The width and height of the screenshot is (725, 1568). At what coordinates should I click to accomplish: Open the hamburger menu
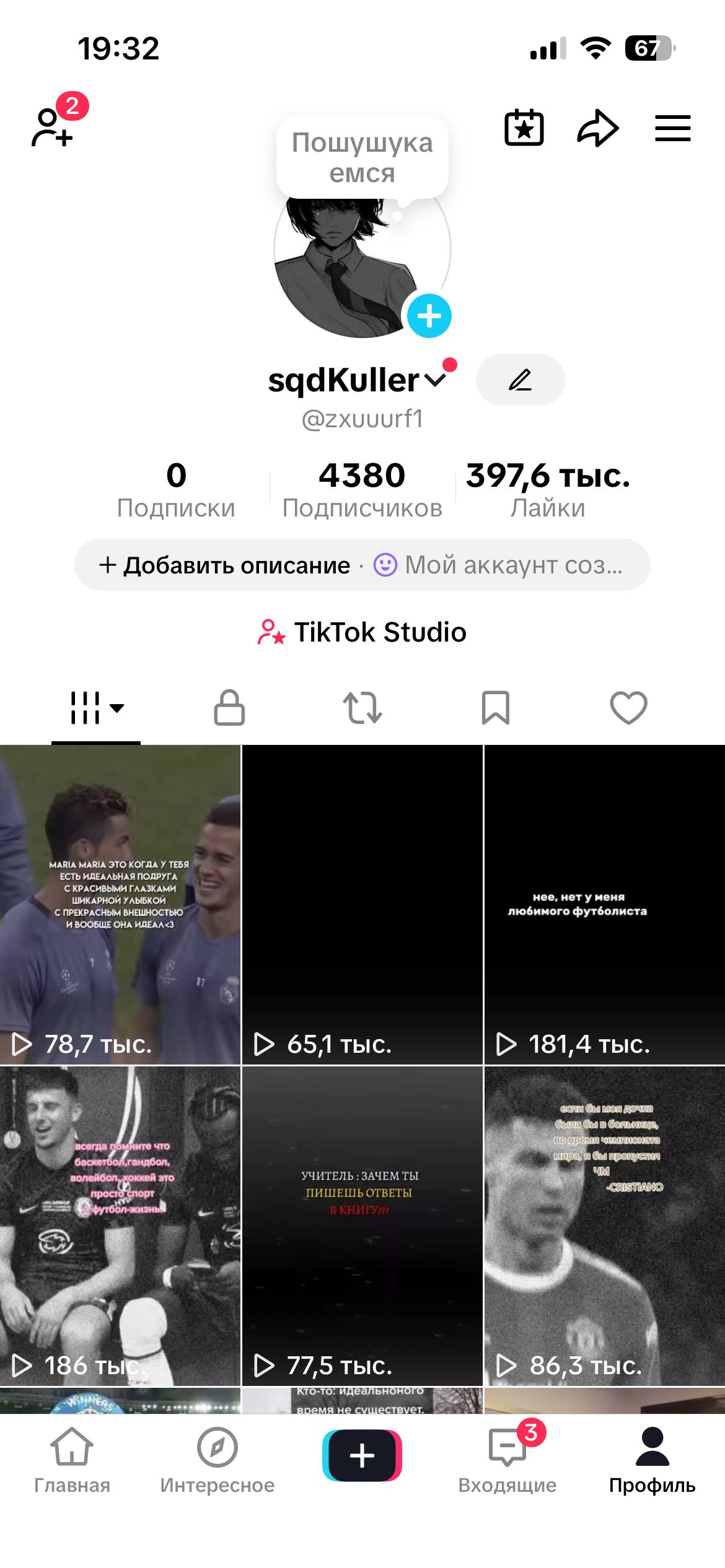[673, 128]
